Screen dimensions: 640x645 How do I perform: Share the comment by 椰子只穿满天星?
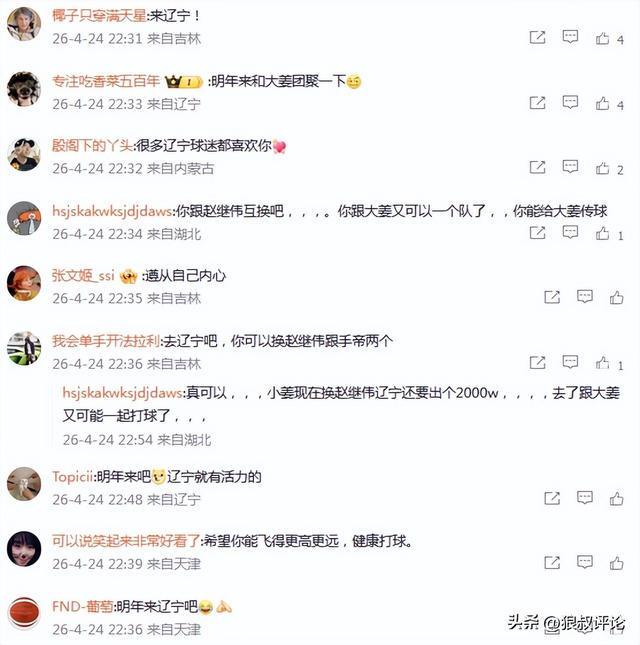[x=537, y=38]
